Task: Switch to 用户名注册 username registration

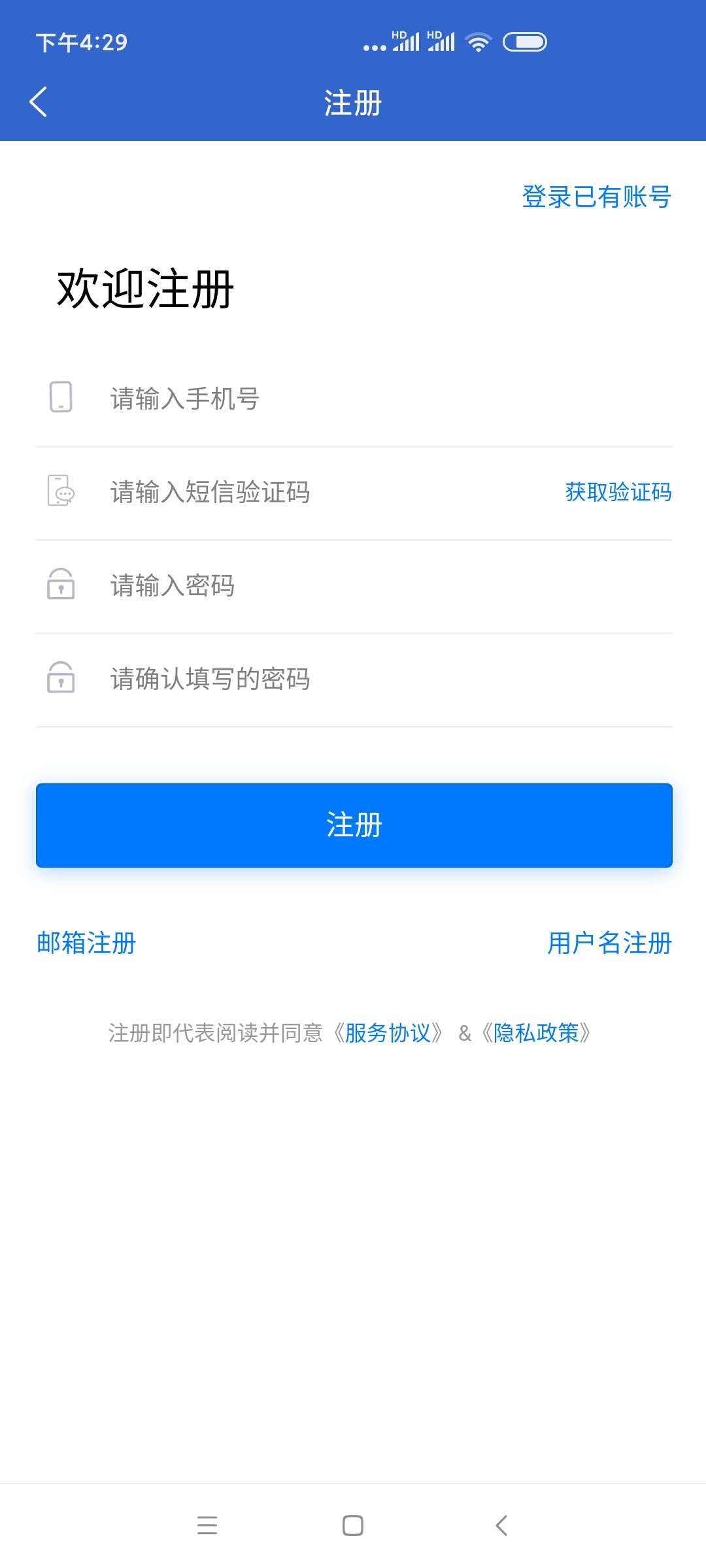Action: click(x=609, y=943)
